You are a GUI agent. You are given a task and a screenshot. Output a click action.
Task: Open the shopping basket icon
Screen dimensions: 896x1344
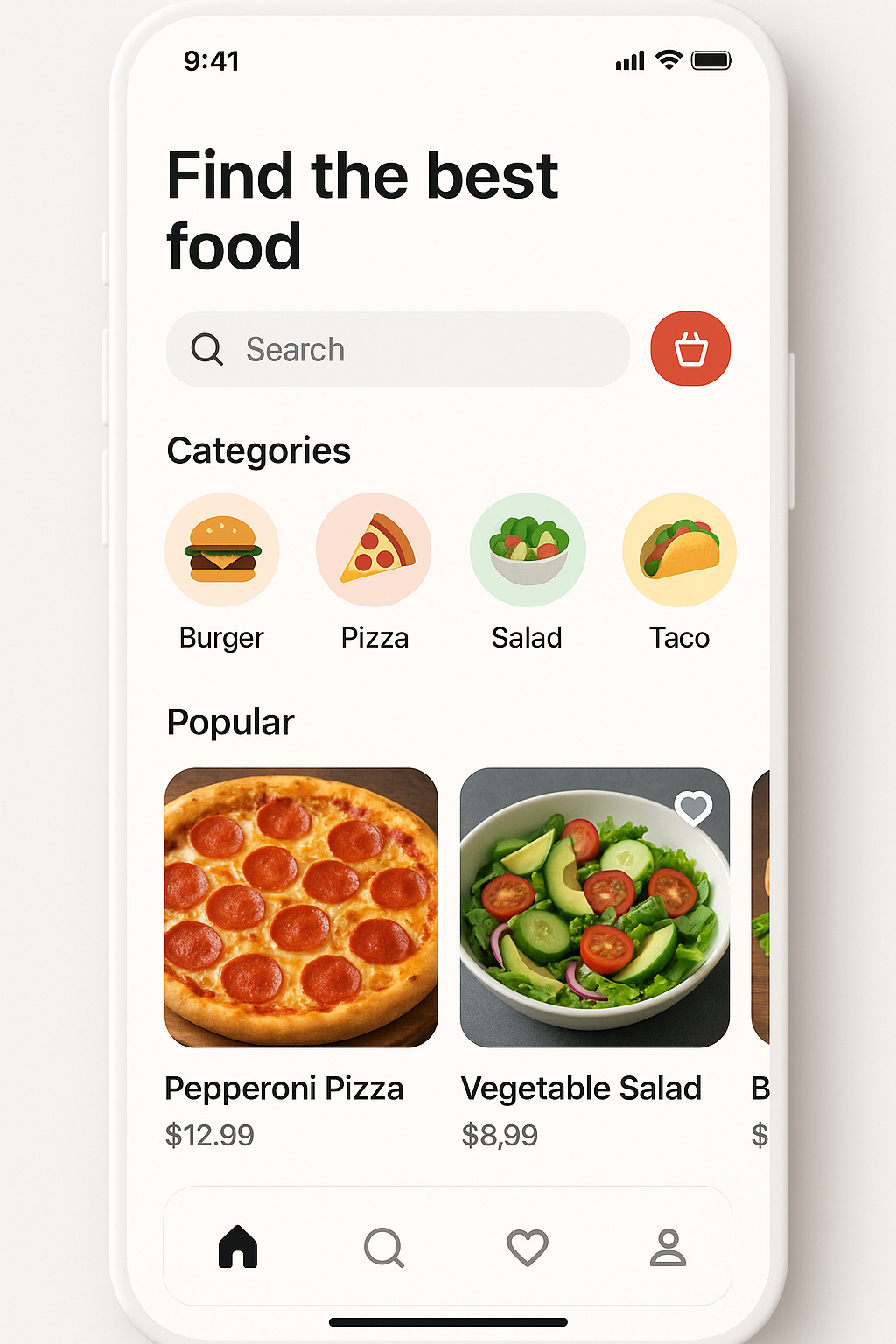point(690,349)
